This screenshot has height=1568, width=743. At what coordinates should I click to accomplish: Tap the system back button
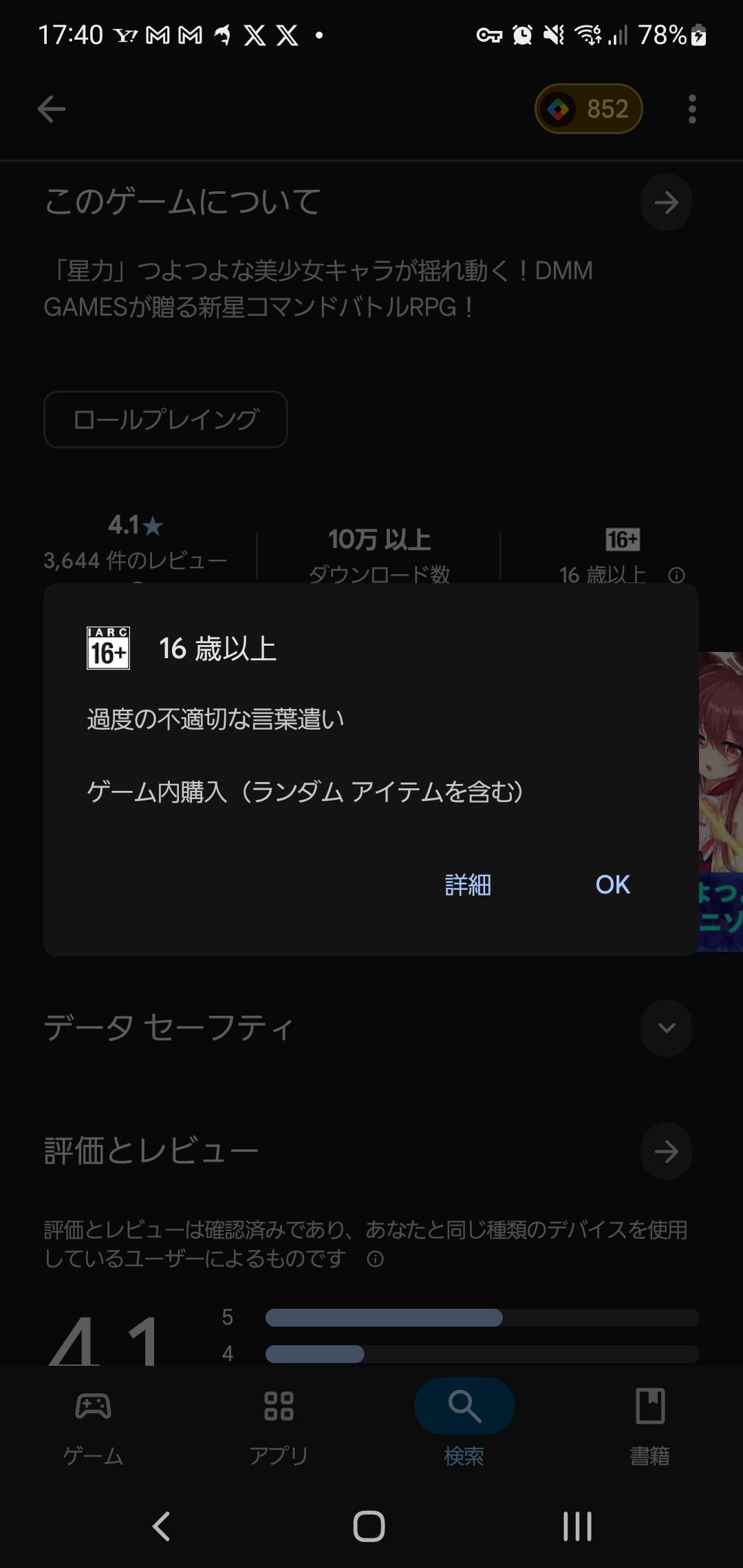click(x=161, y=1526)
